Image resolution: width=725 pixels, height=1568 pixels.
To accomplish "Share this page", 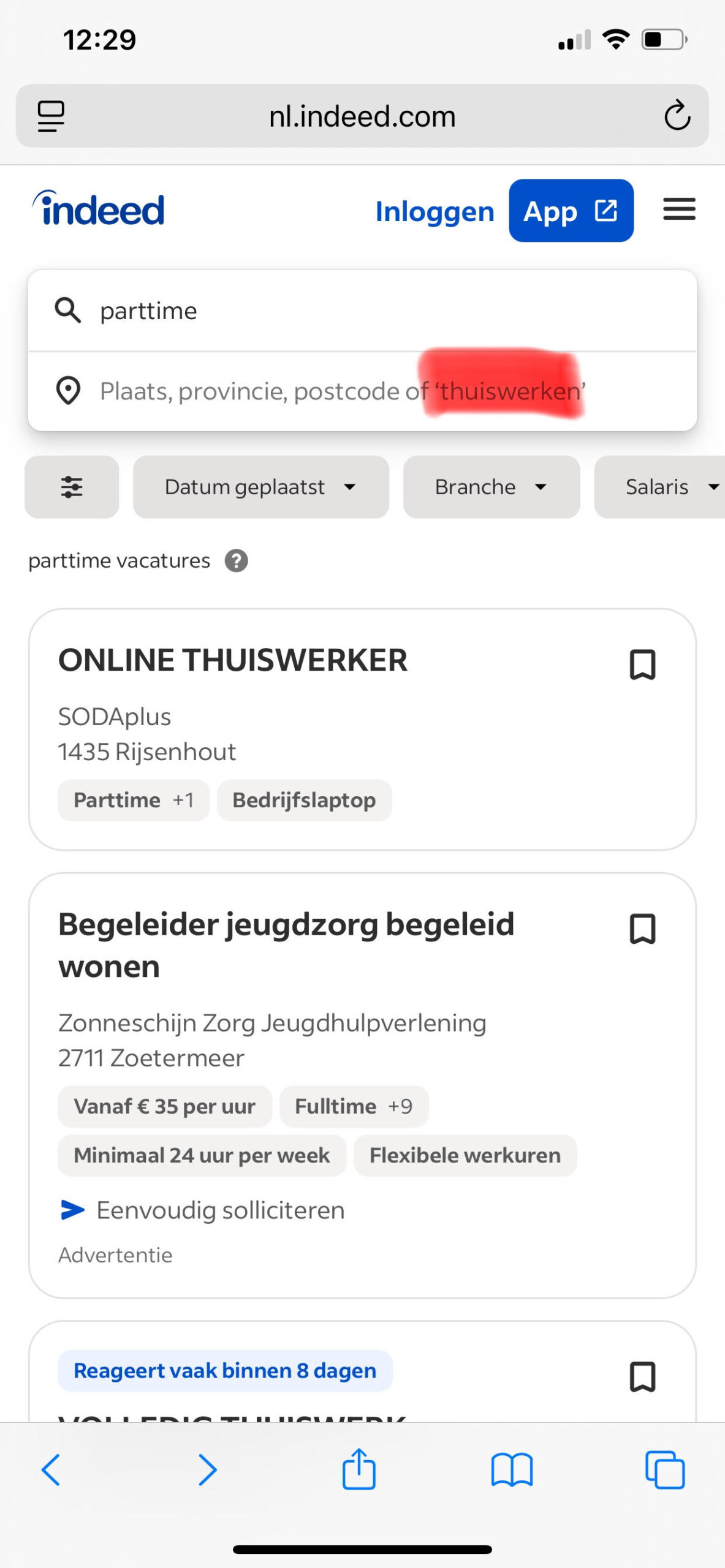I will click(x=359, y=1469).
